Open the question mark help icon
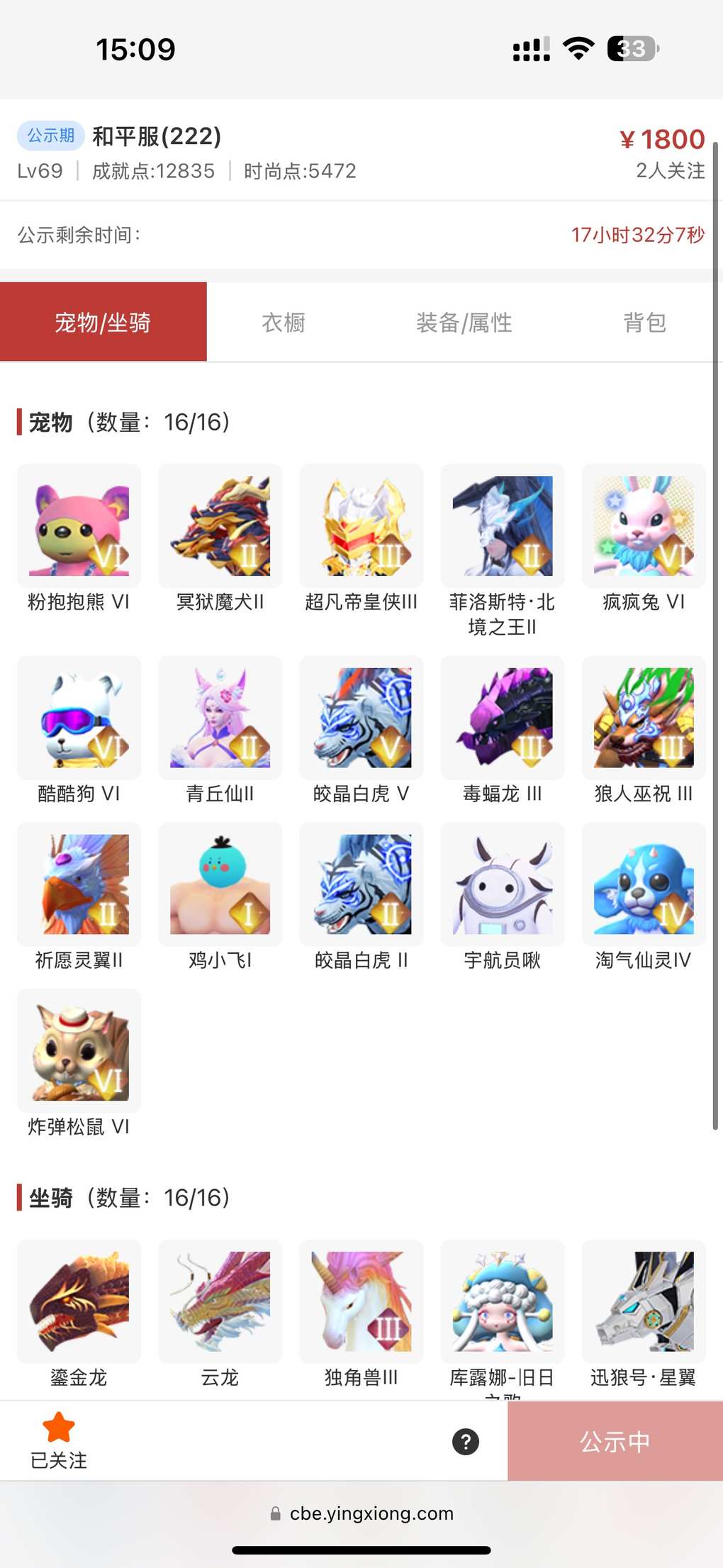This screenshot has width=723, height=1568. (x=466, y=1441)
